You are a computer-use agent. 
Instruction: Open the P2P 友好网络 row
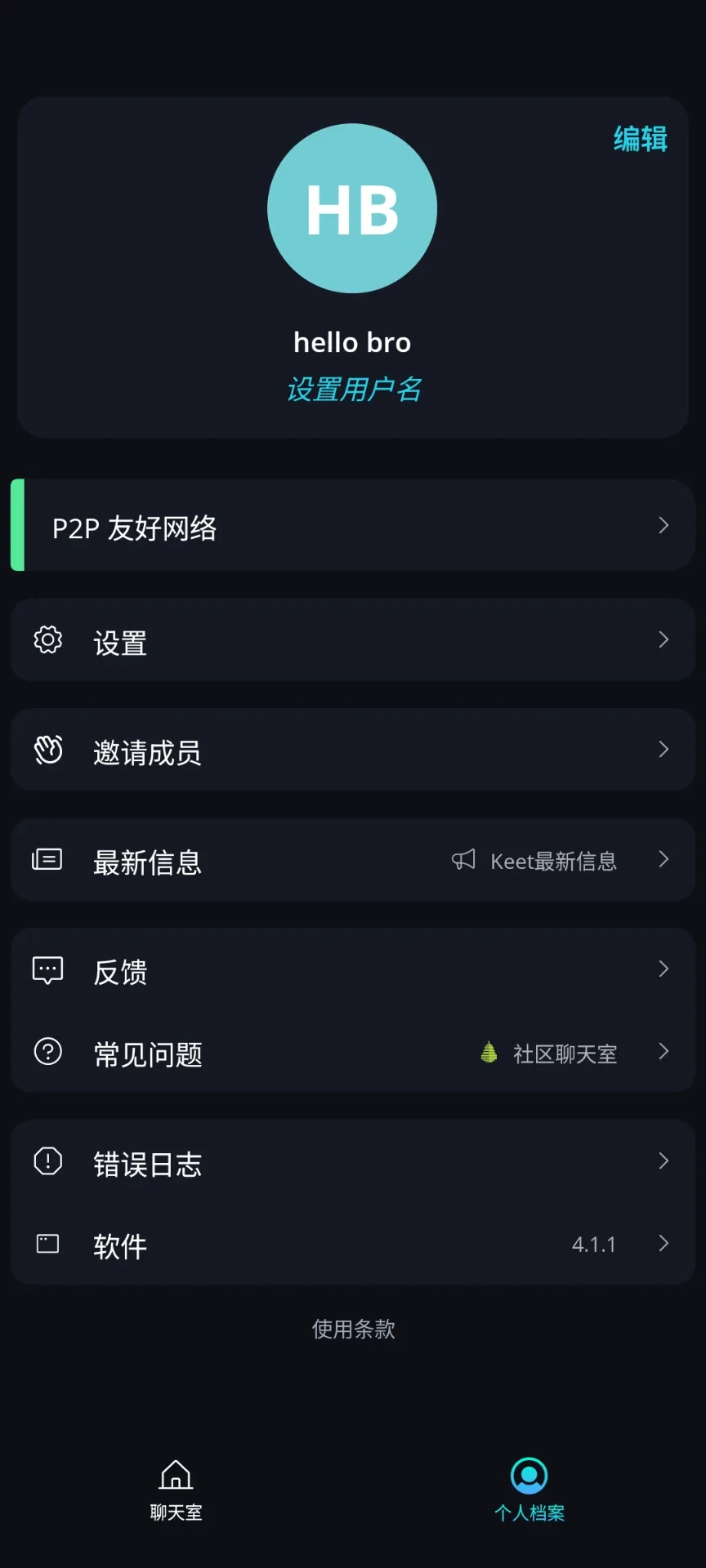353,525
